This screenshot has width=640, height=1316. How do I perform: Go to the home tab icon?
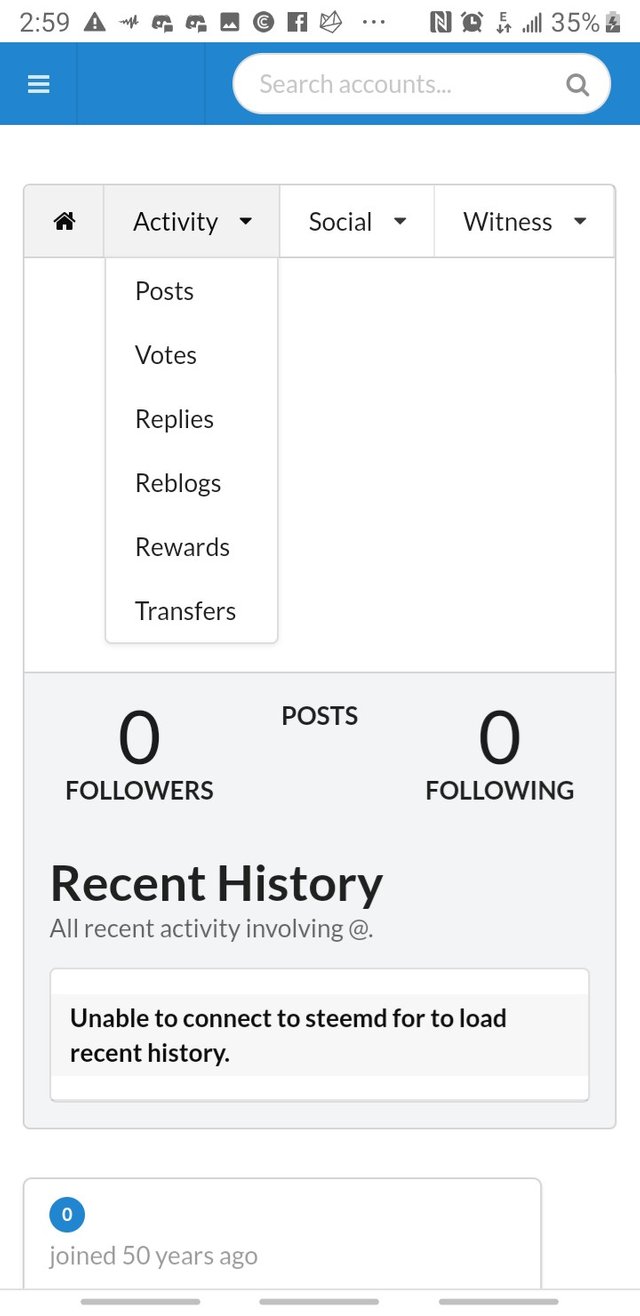pyautogui.click(x=64, y=222)
